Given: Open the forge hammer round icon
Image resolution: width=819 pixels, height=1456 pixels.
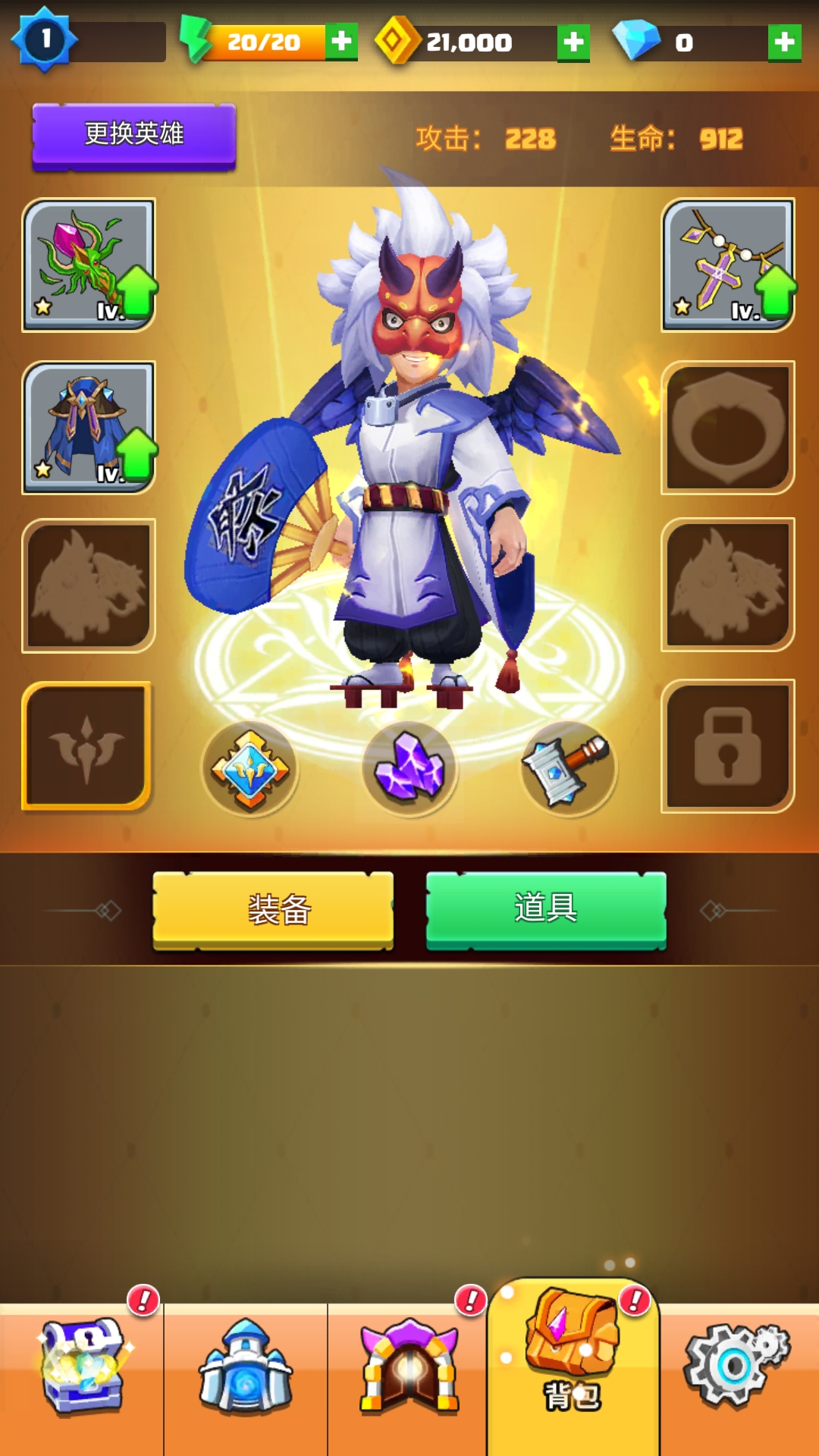Looking at the screenshot, I should pyautogui.click(x=569, y=769).
